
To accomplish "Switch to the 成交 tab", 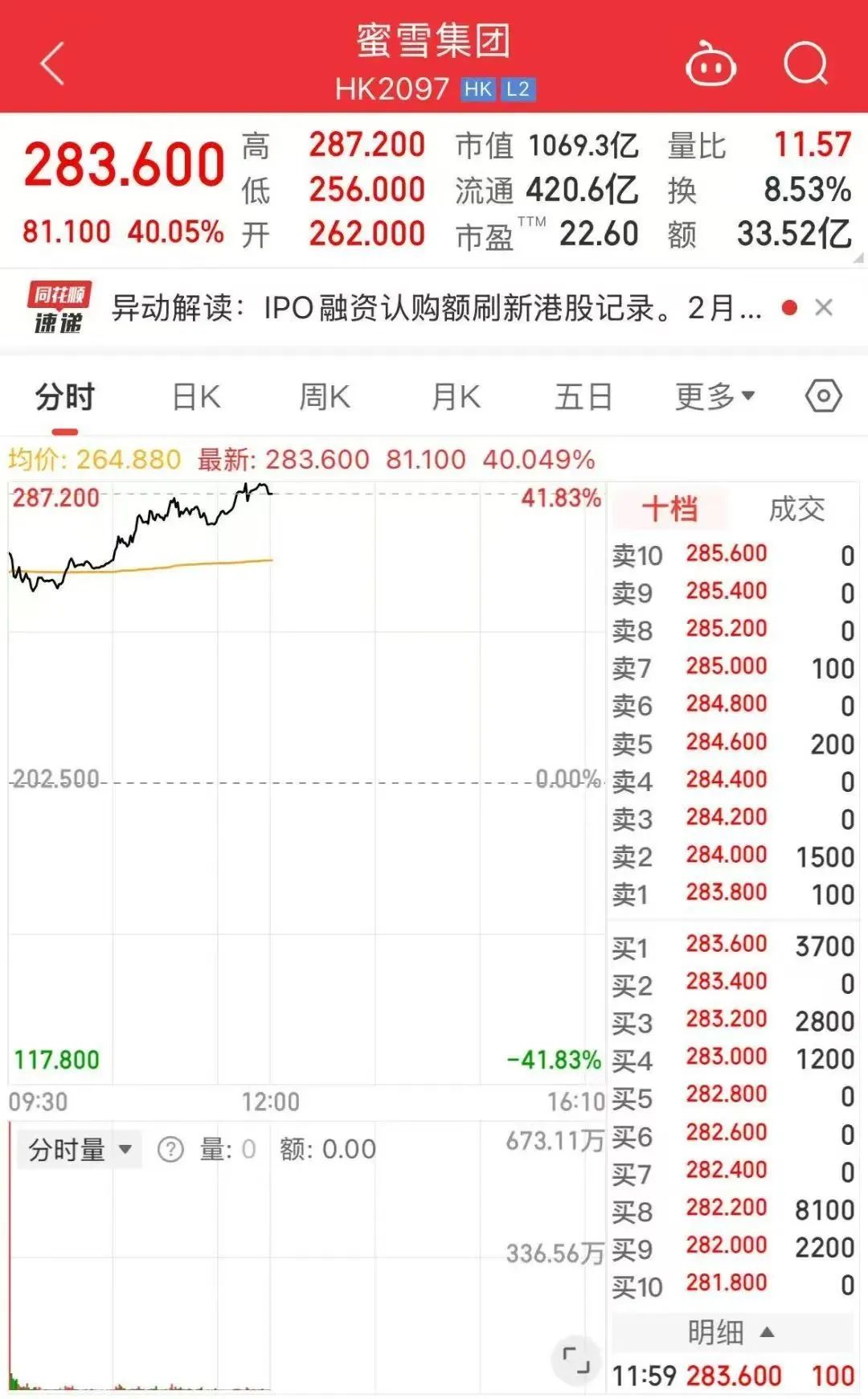I will tap(796, 509).
